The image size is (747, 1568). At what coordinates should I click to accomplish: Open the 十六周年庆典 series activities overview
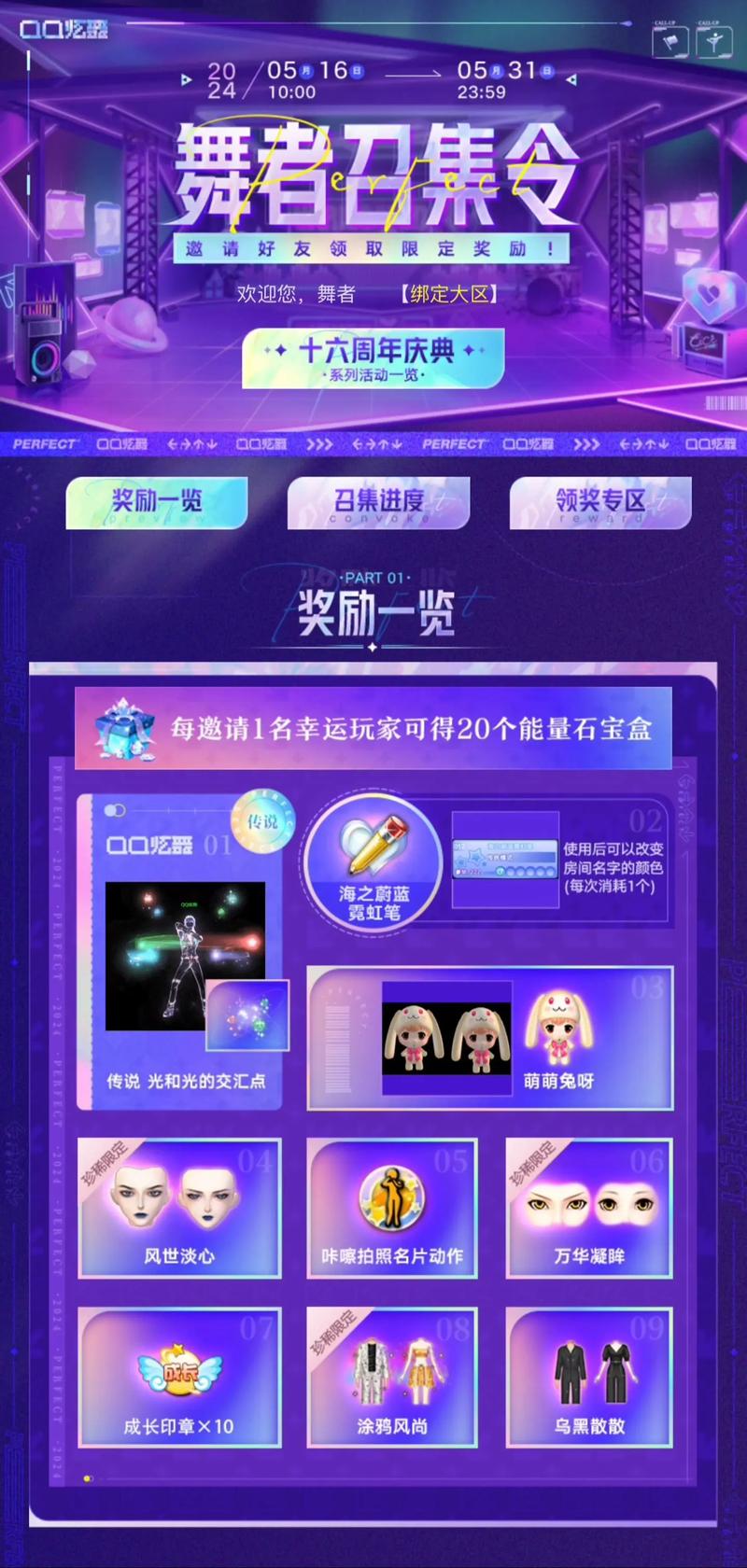pyautogui.click(x=373, y=357)
